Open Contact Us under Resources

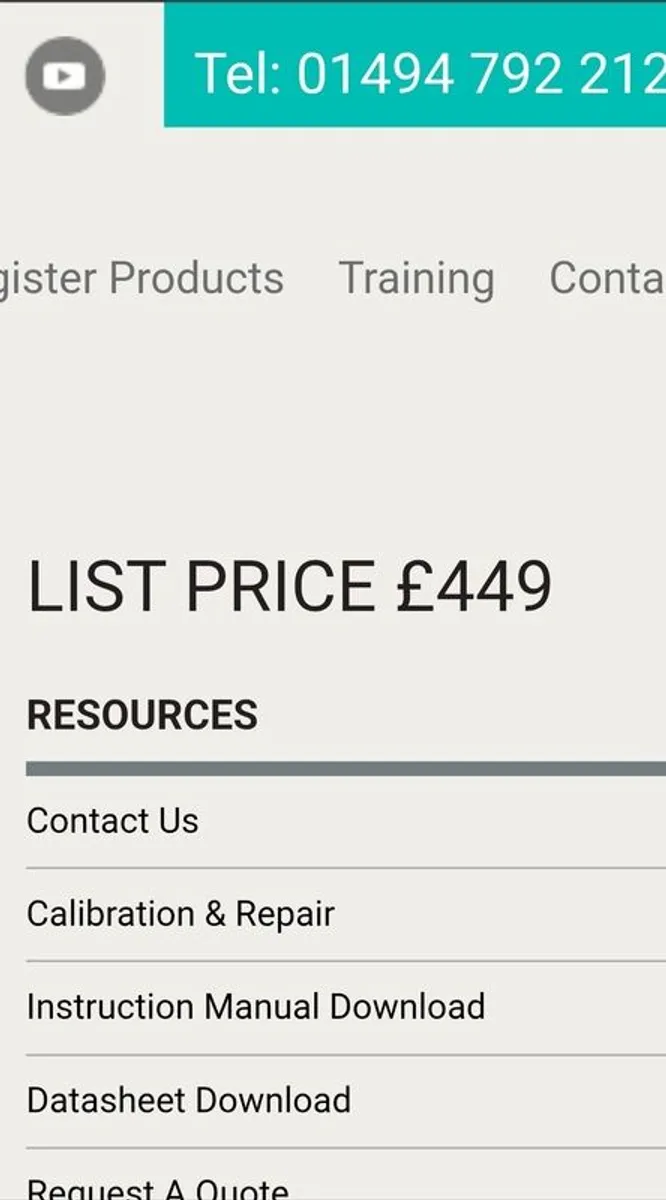coord(113,821)
